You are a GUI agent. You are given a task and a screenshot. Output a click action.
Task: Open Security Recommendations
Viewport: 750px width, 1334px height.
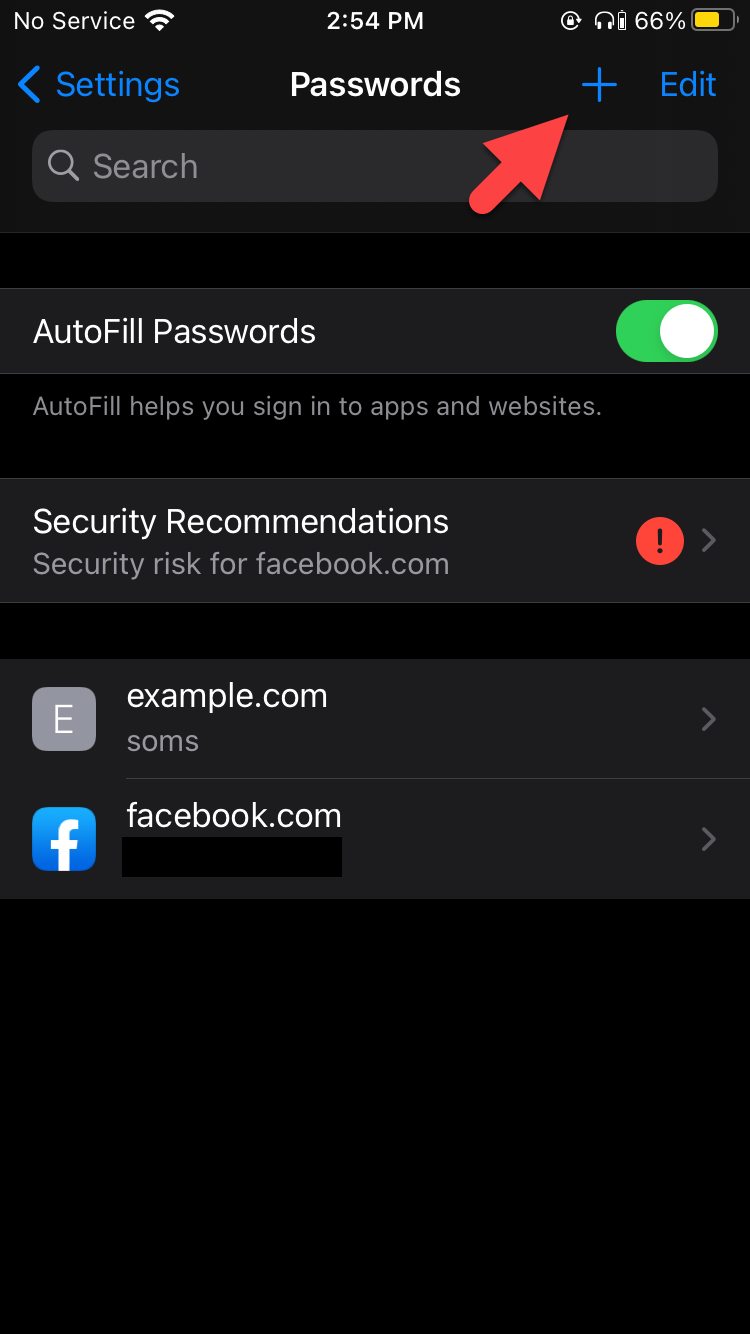[x=375, y=541]
